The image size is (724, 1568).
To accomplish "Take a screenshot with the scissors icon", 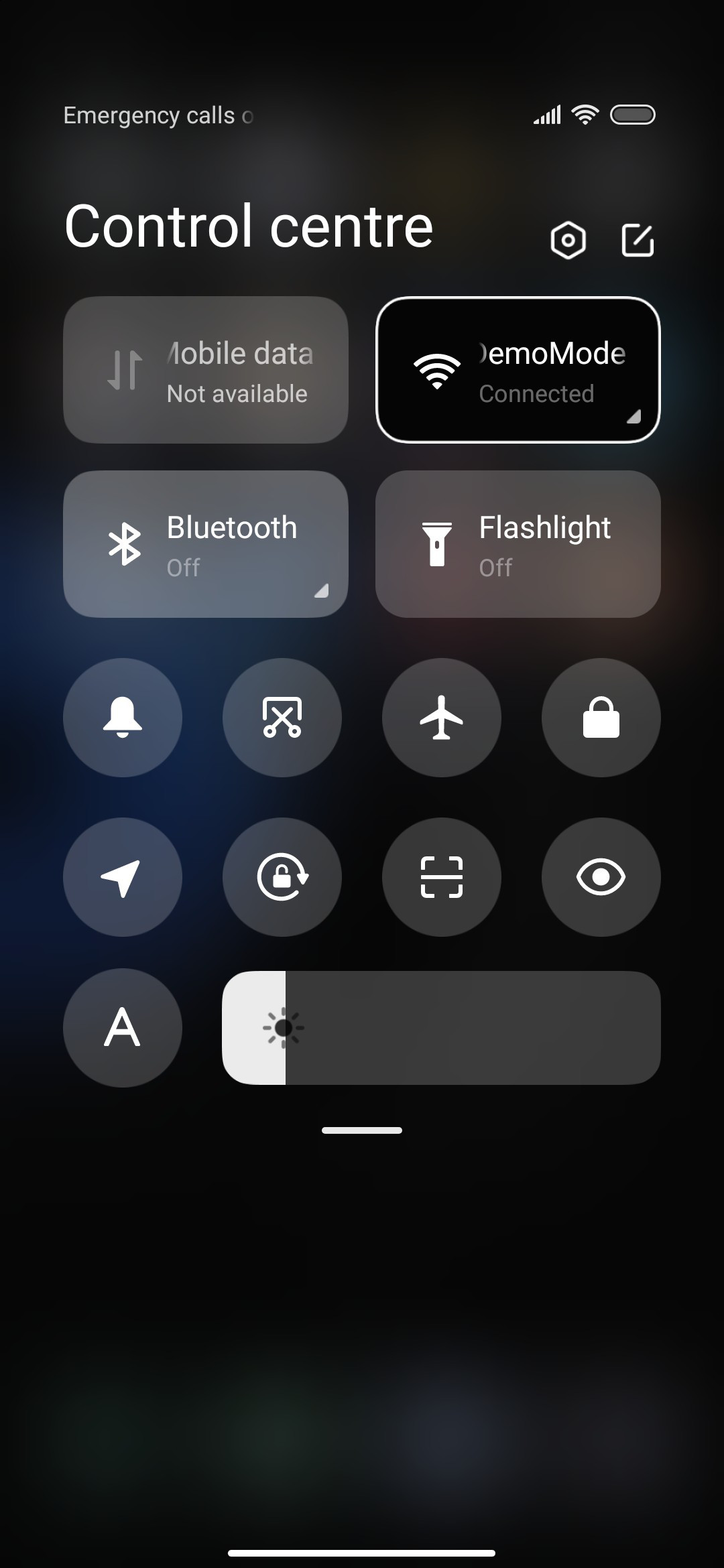I will pos(282,718).
